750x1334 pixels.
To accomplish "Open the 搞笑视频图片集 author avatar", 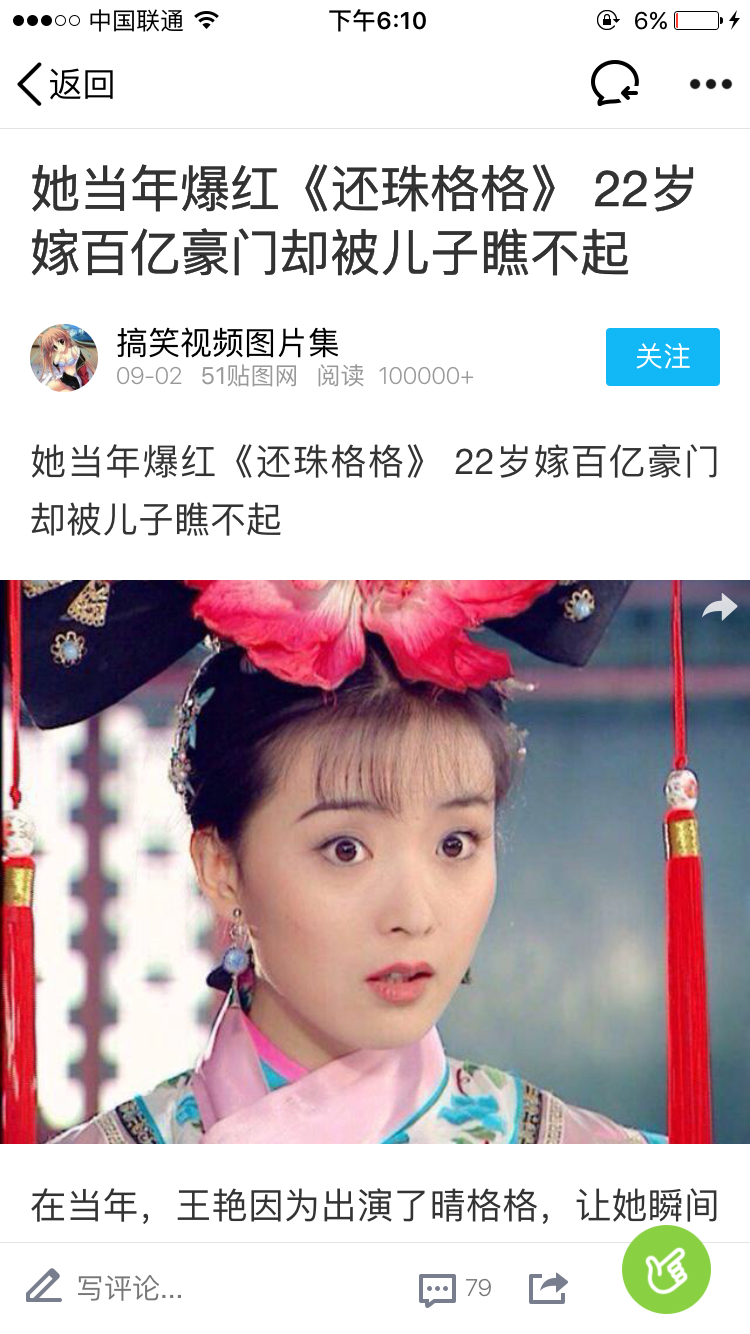I will click(64, 357).
